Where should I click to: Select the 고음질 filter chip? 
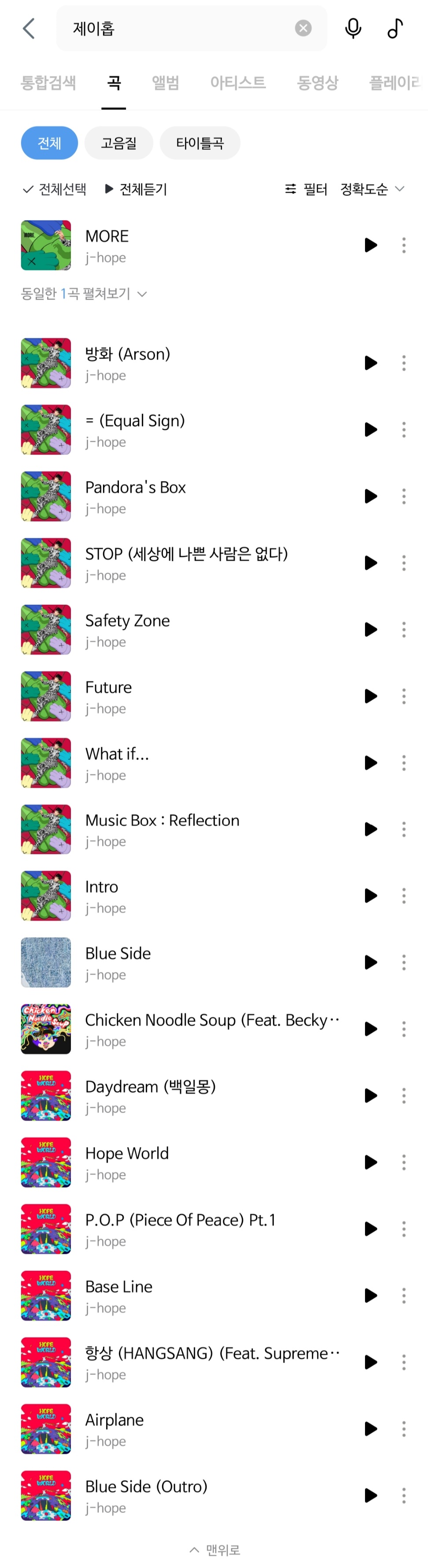pyautogui.click(x=118, y=143)
